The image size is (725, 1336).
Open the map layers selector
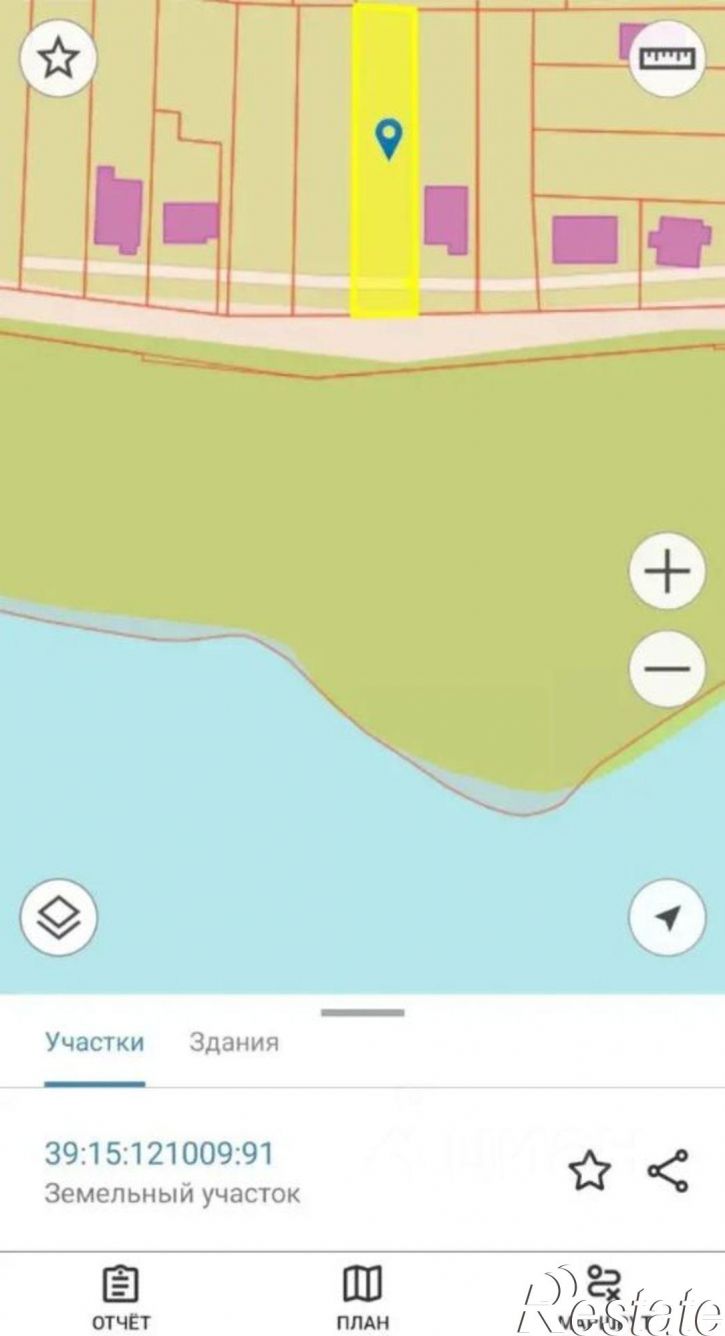coord(58,917)
